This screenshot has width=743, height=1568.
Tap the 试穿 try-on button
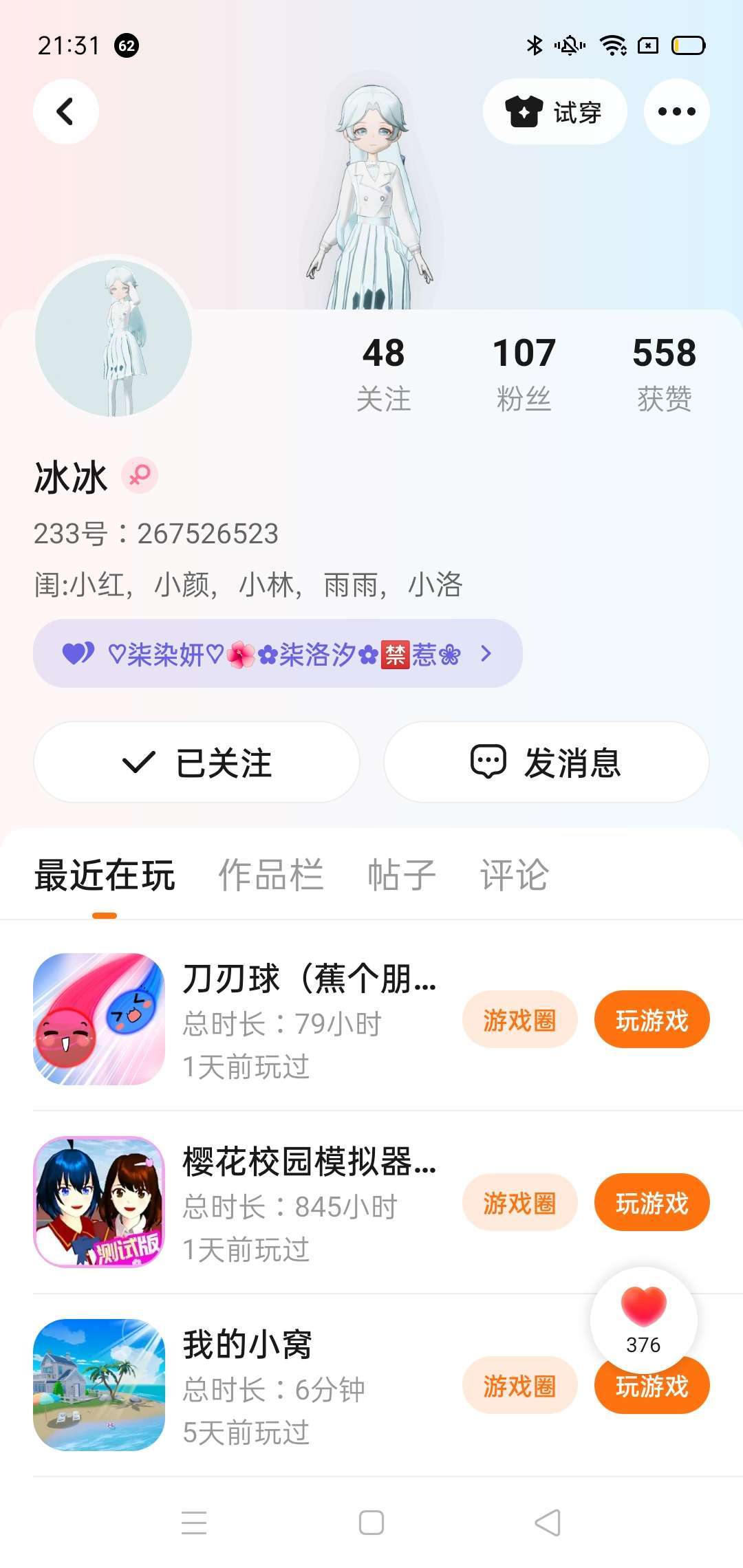point(554,111)
